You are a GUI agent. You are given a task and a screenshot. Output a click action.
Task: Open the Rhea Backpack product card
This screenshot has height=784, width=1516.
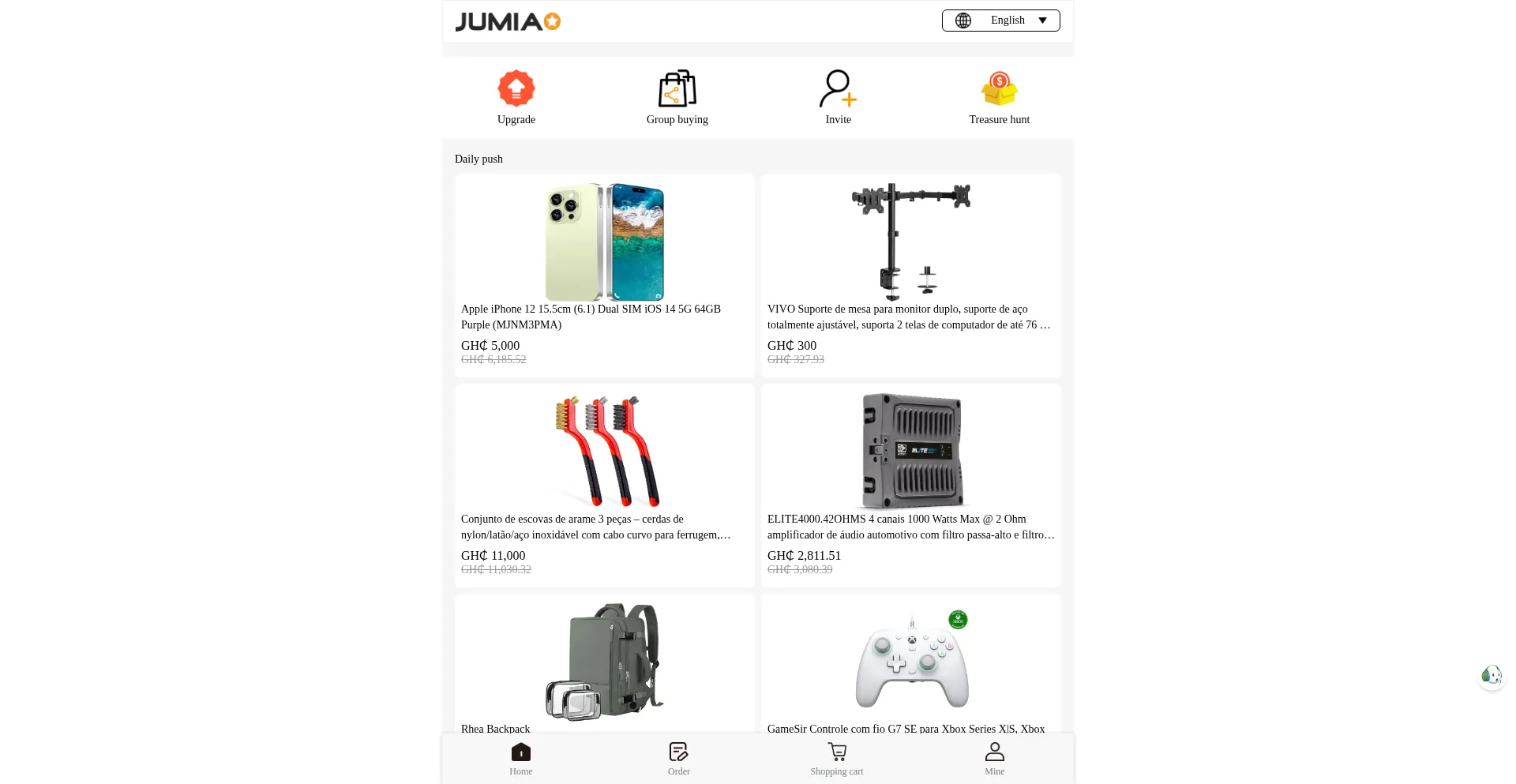pyautogui.click(x=604, y=663)
